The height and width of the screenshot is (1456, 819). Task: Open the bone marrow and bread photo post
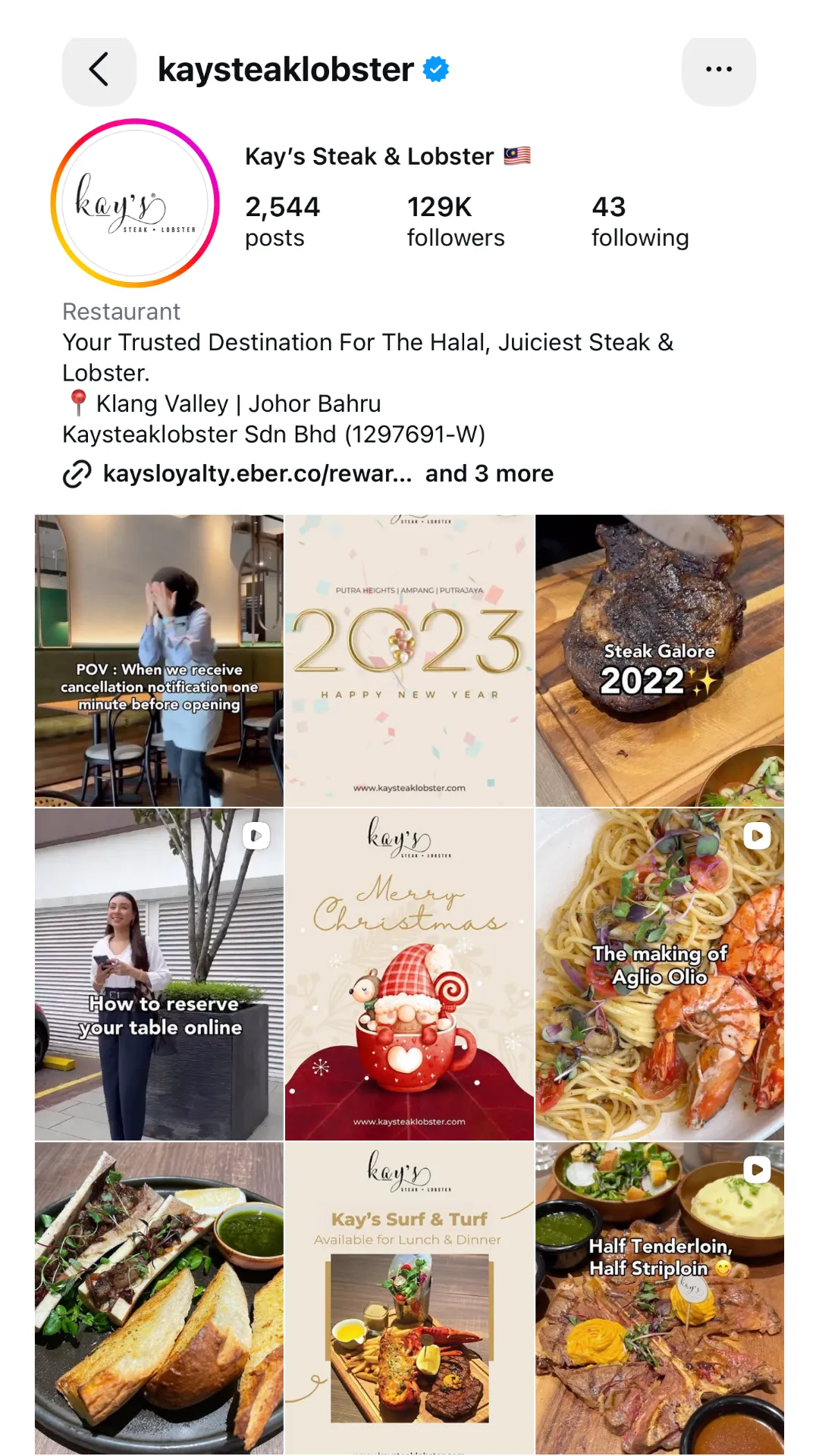159,1298
